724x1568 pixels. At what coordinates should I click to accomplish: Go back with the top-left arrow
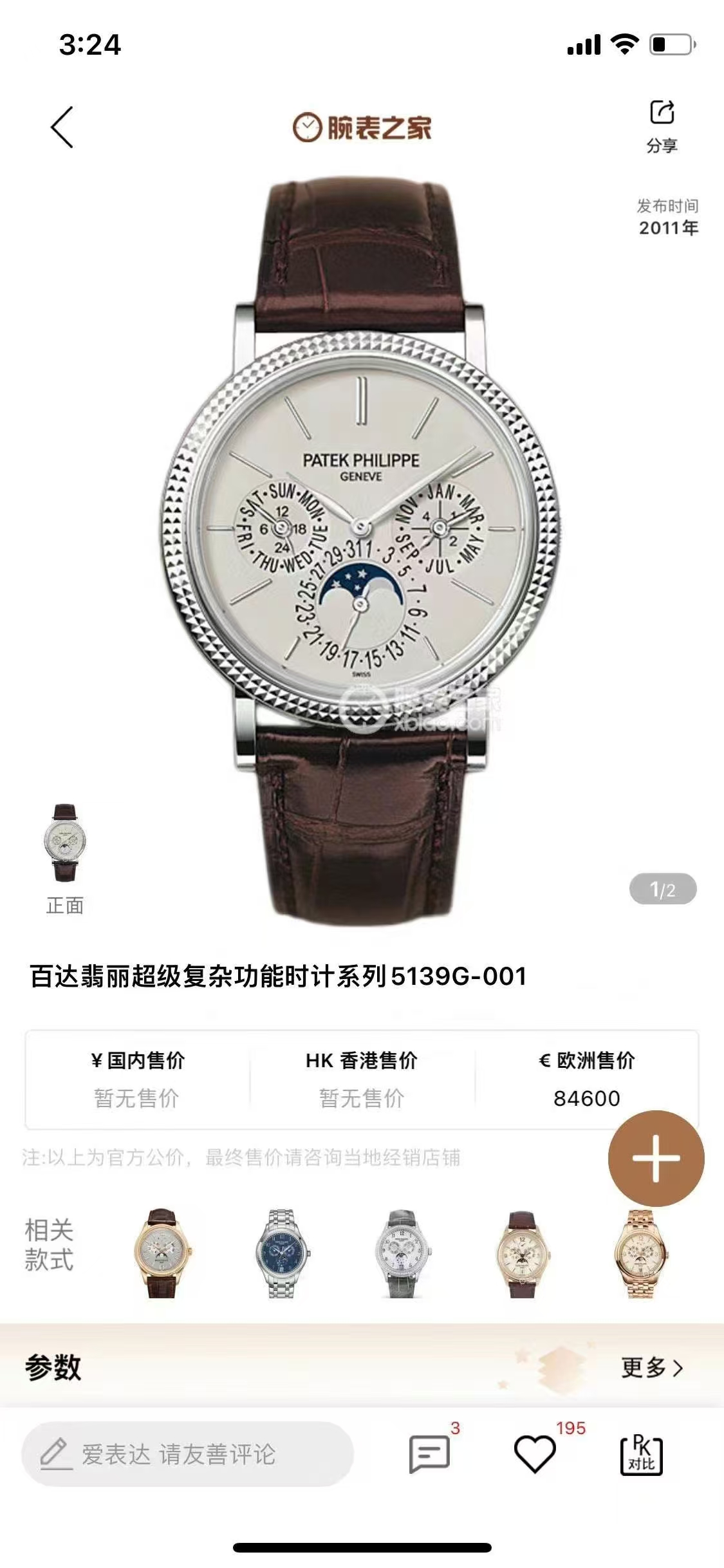(62, 127)
